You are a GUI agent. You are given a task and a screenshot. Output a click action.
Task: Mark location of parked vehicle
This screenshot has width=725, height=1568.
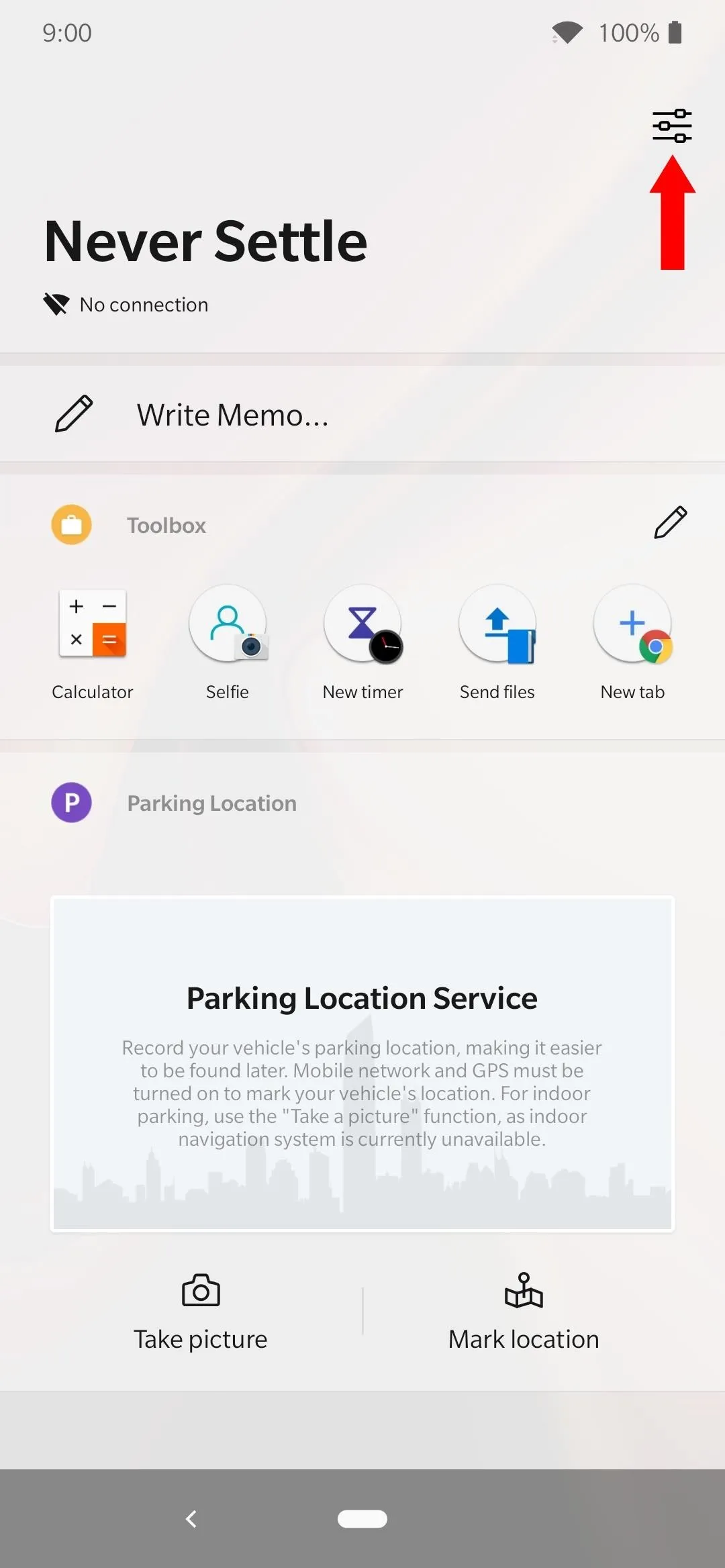[524, 1312]
